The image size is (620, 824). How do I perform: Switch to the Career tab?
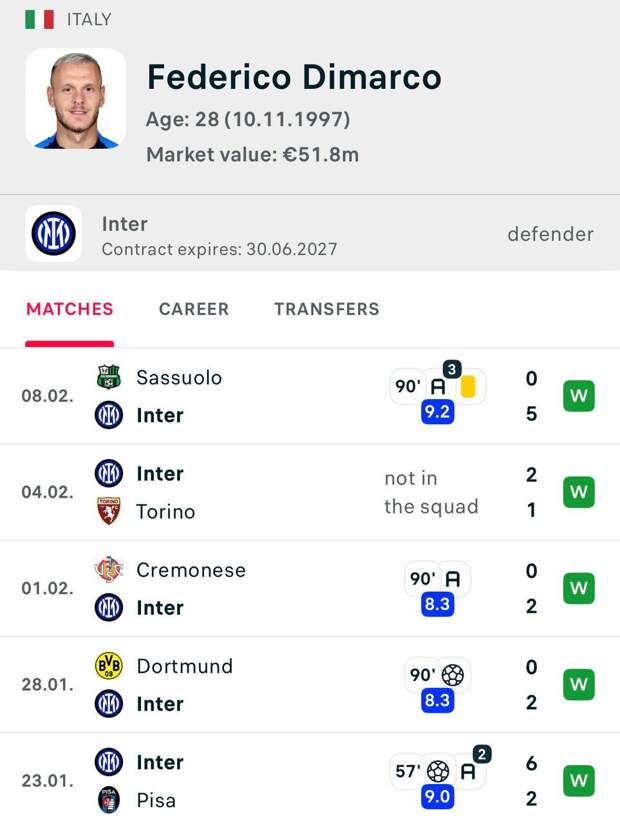click(x=193, y=309)
